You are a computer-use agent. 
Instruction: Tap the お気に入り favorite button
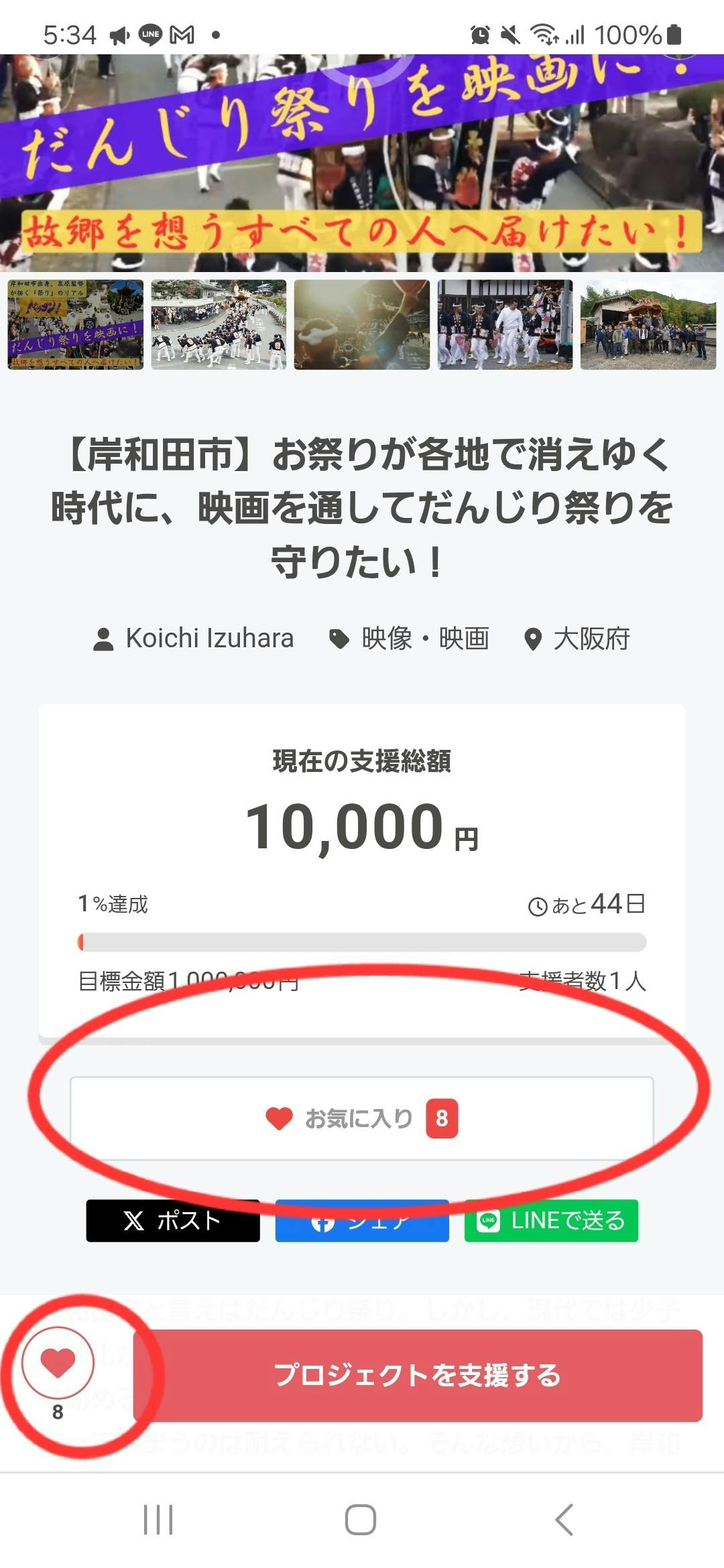click(361, 1118)
